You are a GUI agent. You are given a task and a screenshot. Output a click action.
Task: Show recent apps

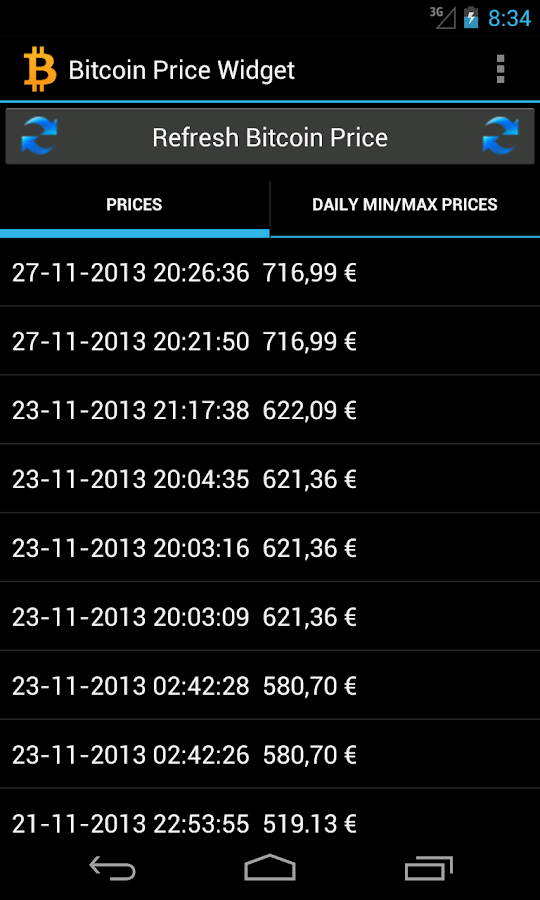[428, 867]
